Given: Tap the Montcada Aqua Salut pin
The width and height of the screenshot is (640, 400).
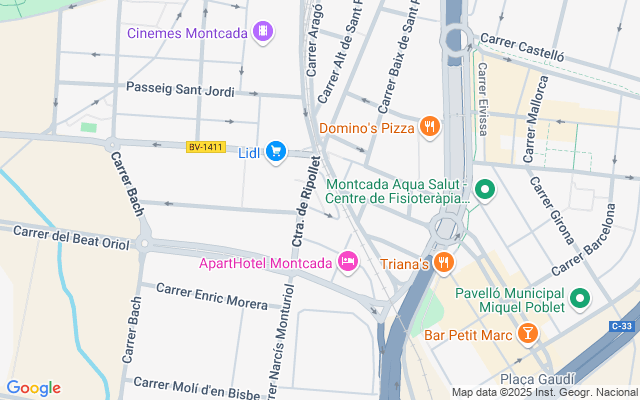Looking at the screenshot, I should pos(485,189).
